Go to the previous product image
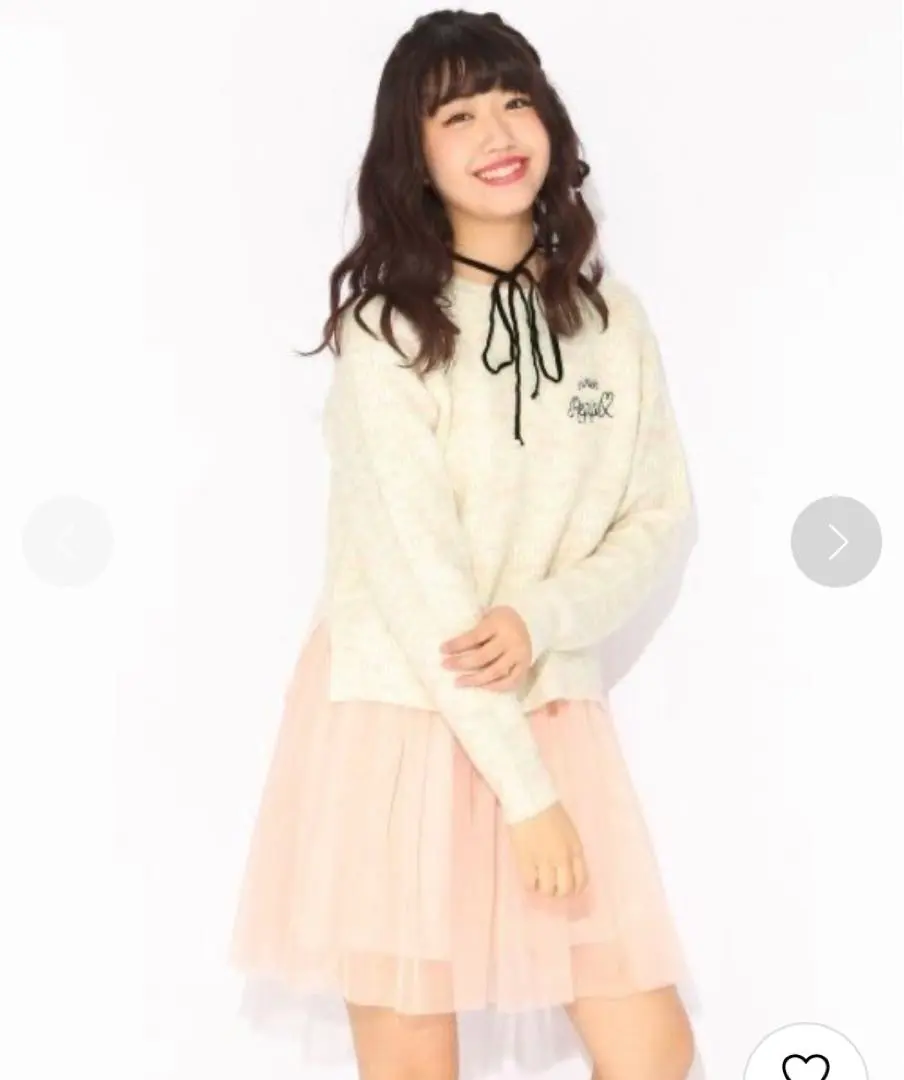 coord(67,541)
